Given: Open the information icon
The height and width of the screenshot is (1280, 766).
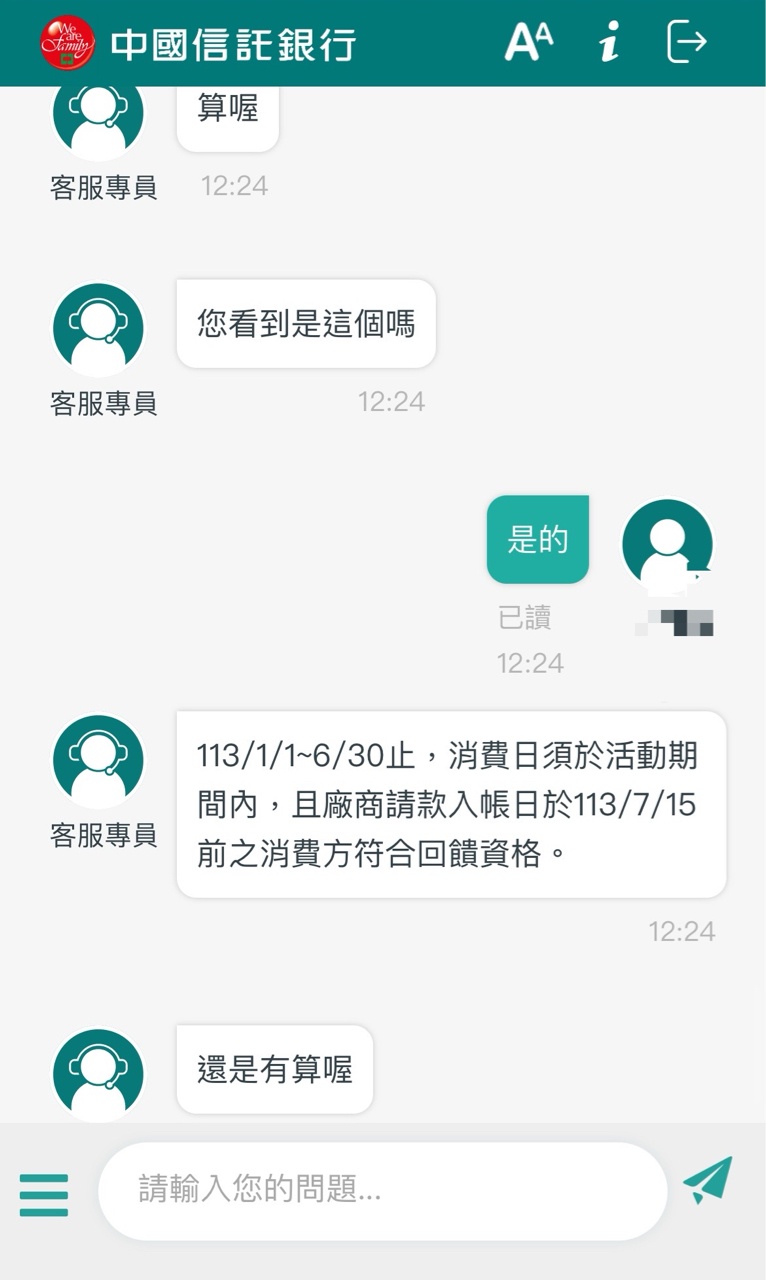Looking at the screenshot, I should (609, 42).
